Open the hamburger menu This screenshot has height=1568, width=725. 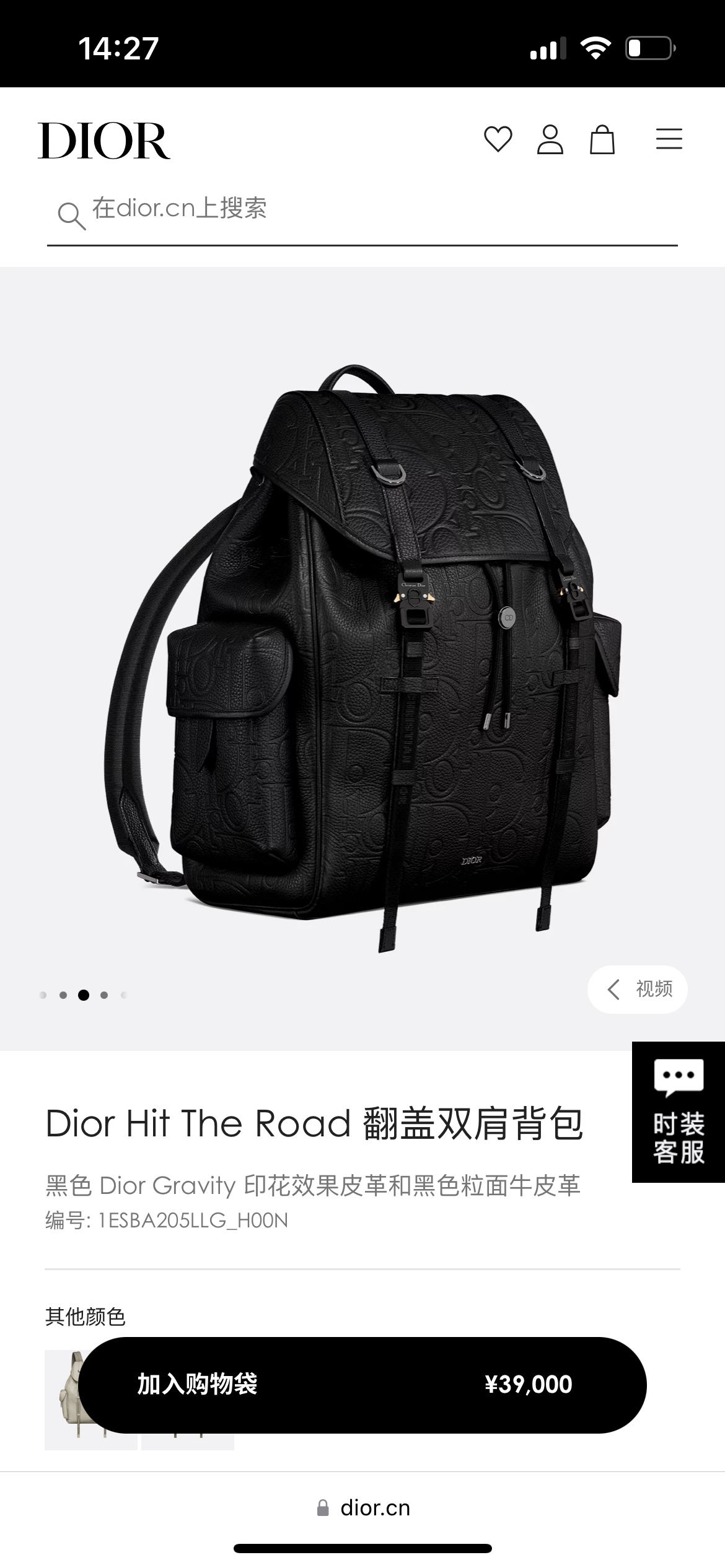(x=669, y=139)
